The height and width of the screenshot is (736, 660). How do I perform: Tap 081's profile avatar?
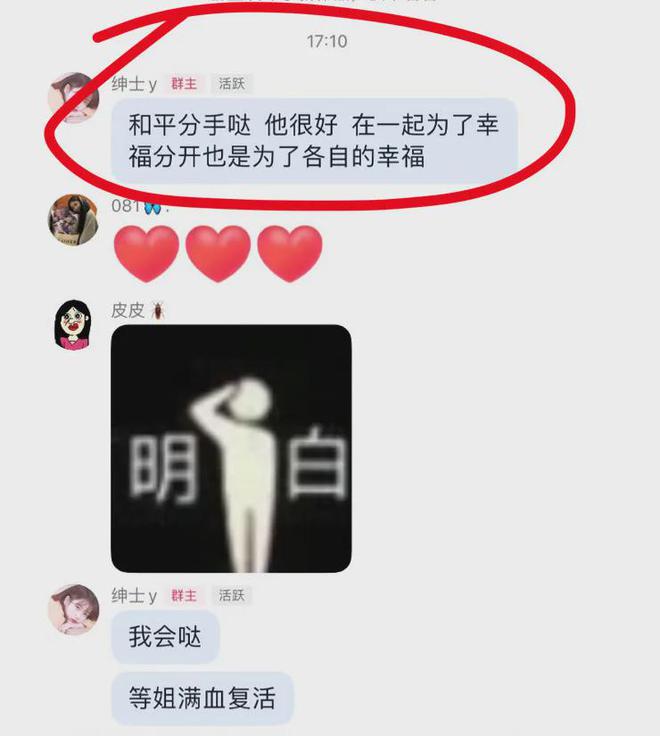(74, 219)
